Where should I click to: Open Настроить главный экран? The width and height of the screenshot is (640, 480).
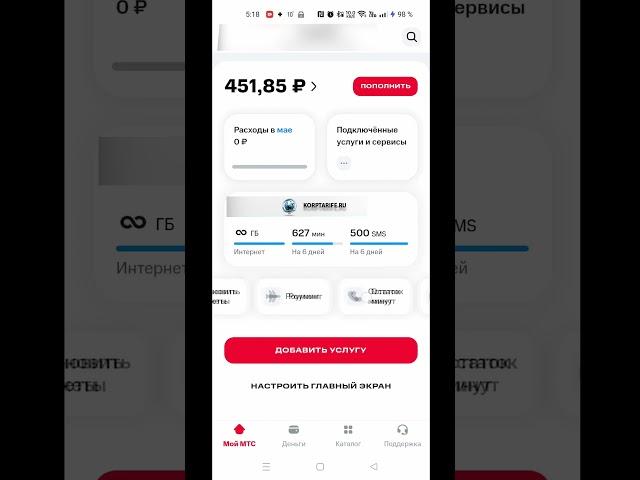pyautogui.click(x=320, y=385)
